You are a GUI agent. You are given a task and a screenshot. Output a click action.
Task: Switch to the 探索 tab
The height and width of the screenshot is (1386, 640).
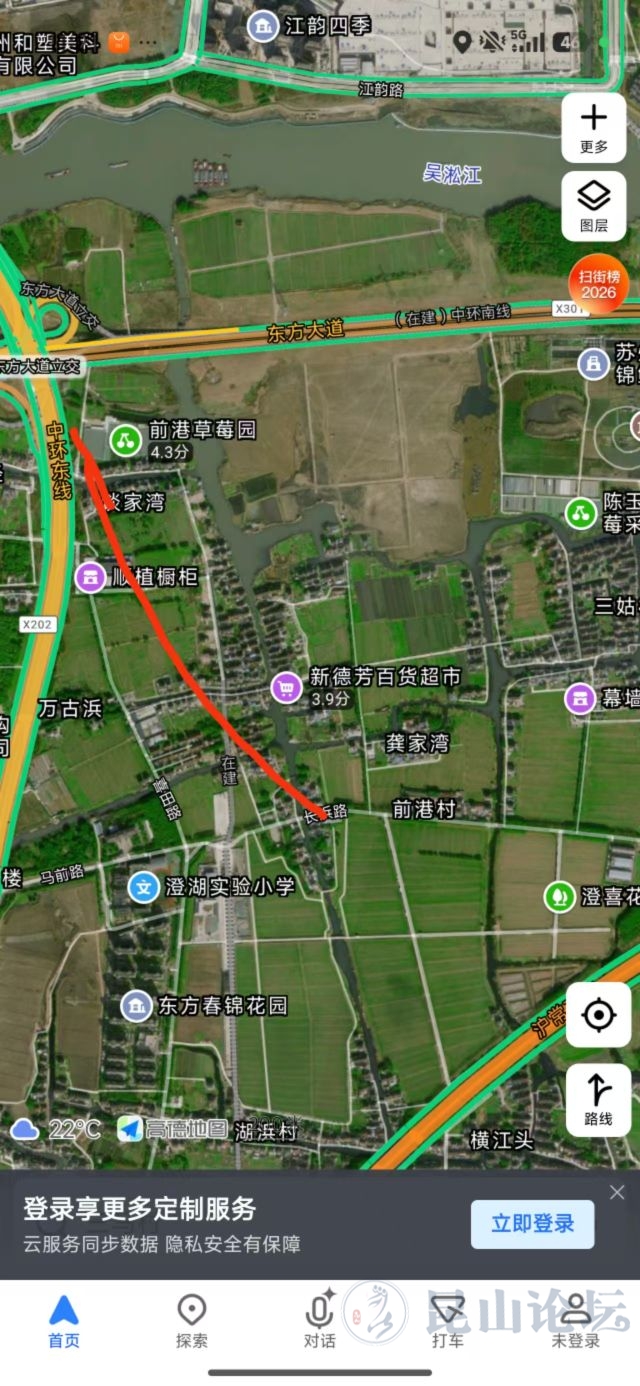pyautogui.click(x=191, y=1320)
